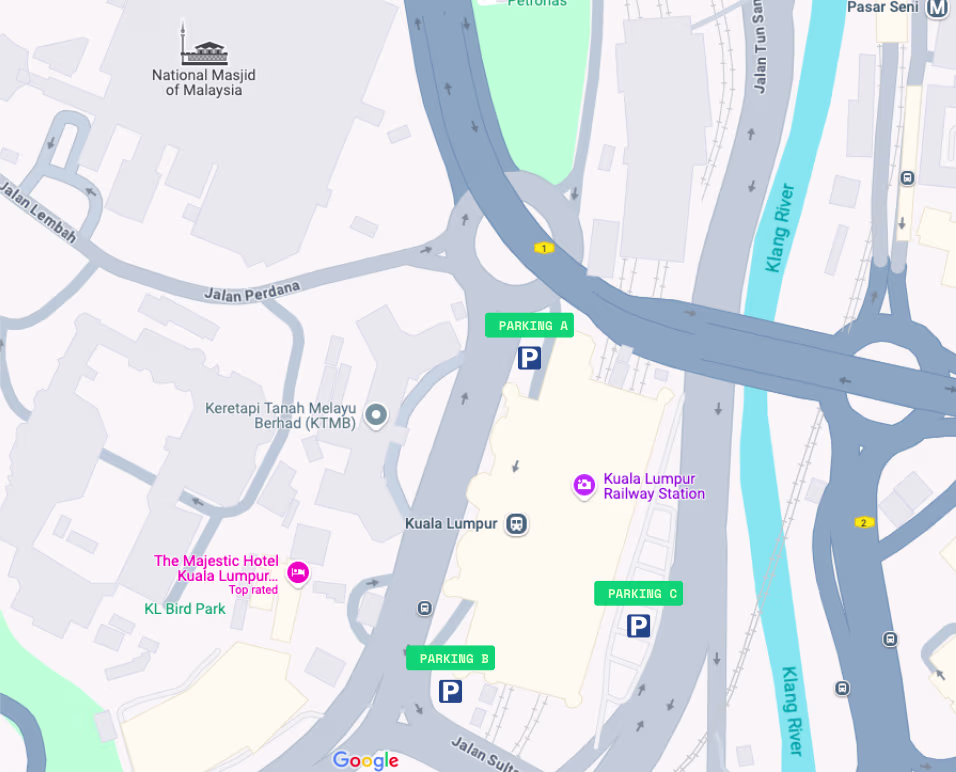Select the Kuala Lumpur train station icon
Viewport: 956px width, 772px height.
click(516, 523)
